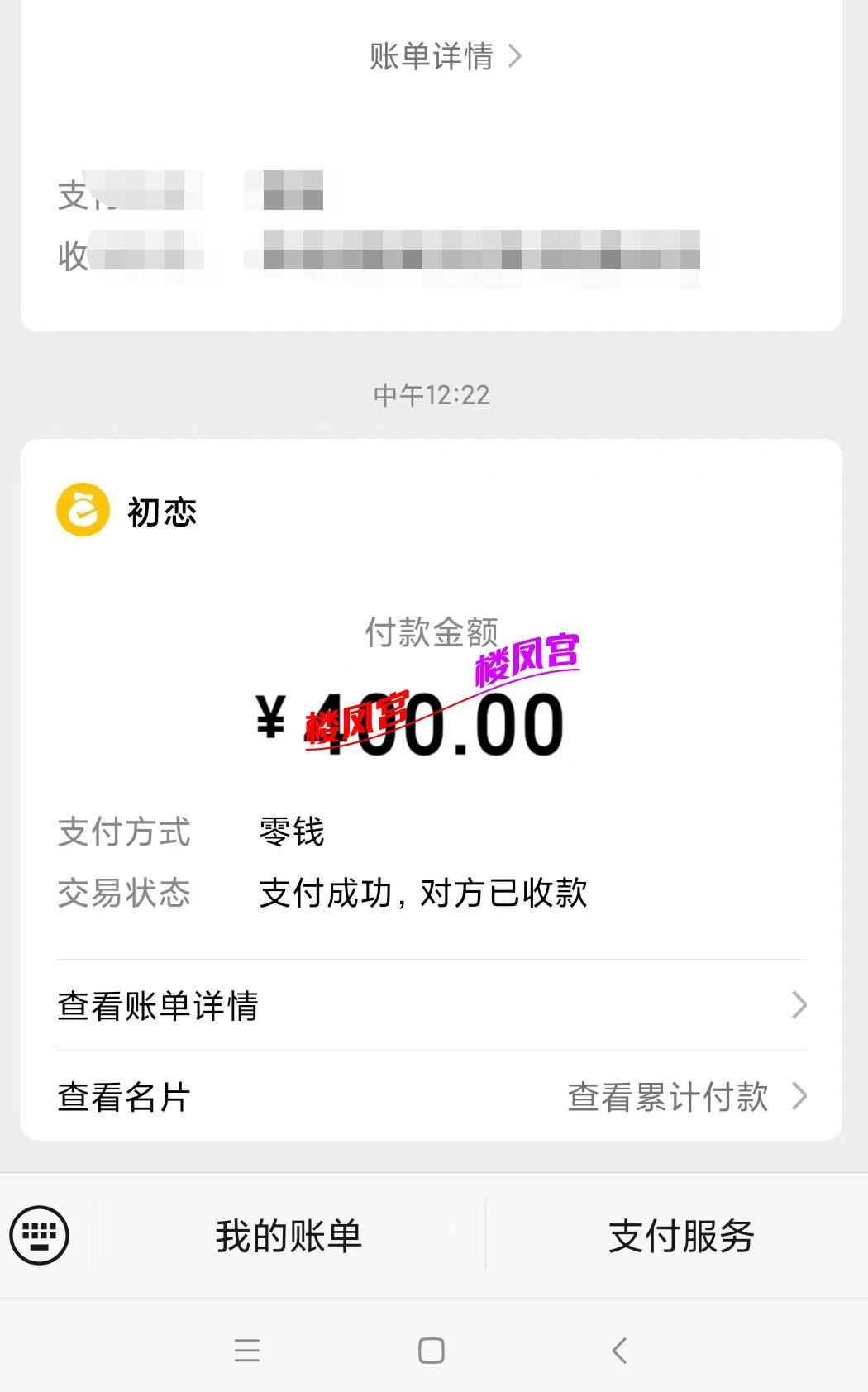Open 查看名片 to view the contact card
The width and height of the screenshot is (868, 1392).
click(x=121, y=1097)
